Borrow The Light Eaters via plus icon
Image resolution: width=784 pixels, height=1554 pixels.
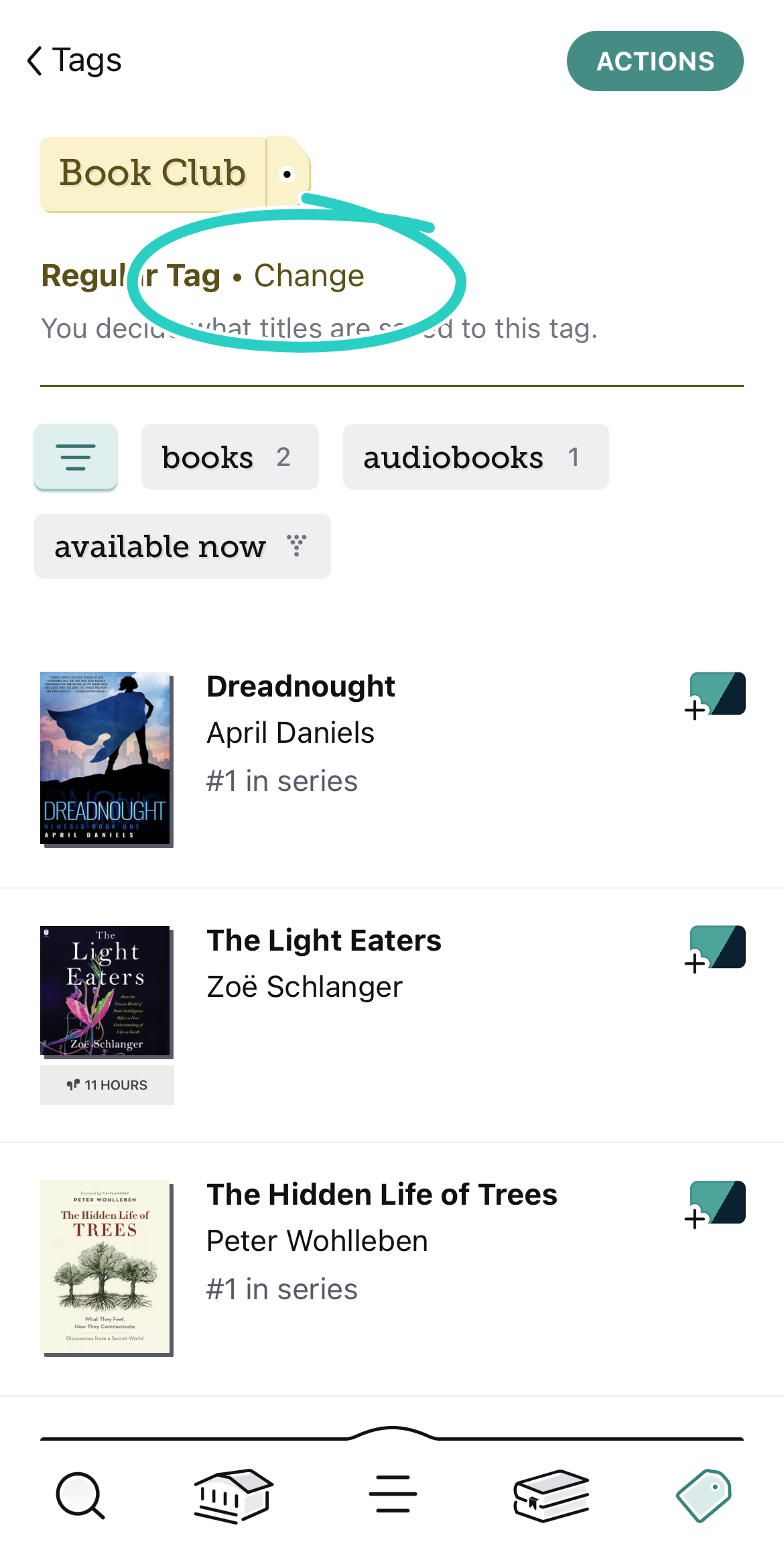pos(714,949)
